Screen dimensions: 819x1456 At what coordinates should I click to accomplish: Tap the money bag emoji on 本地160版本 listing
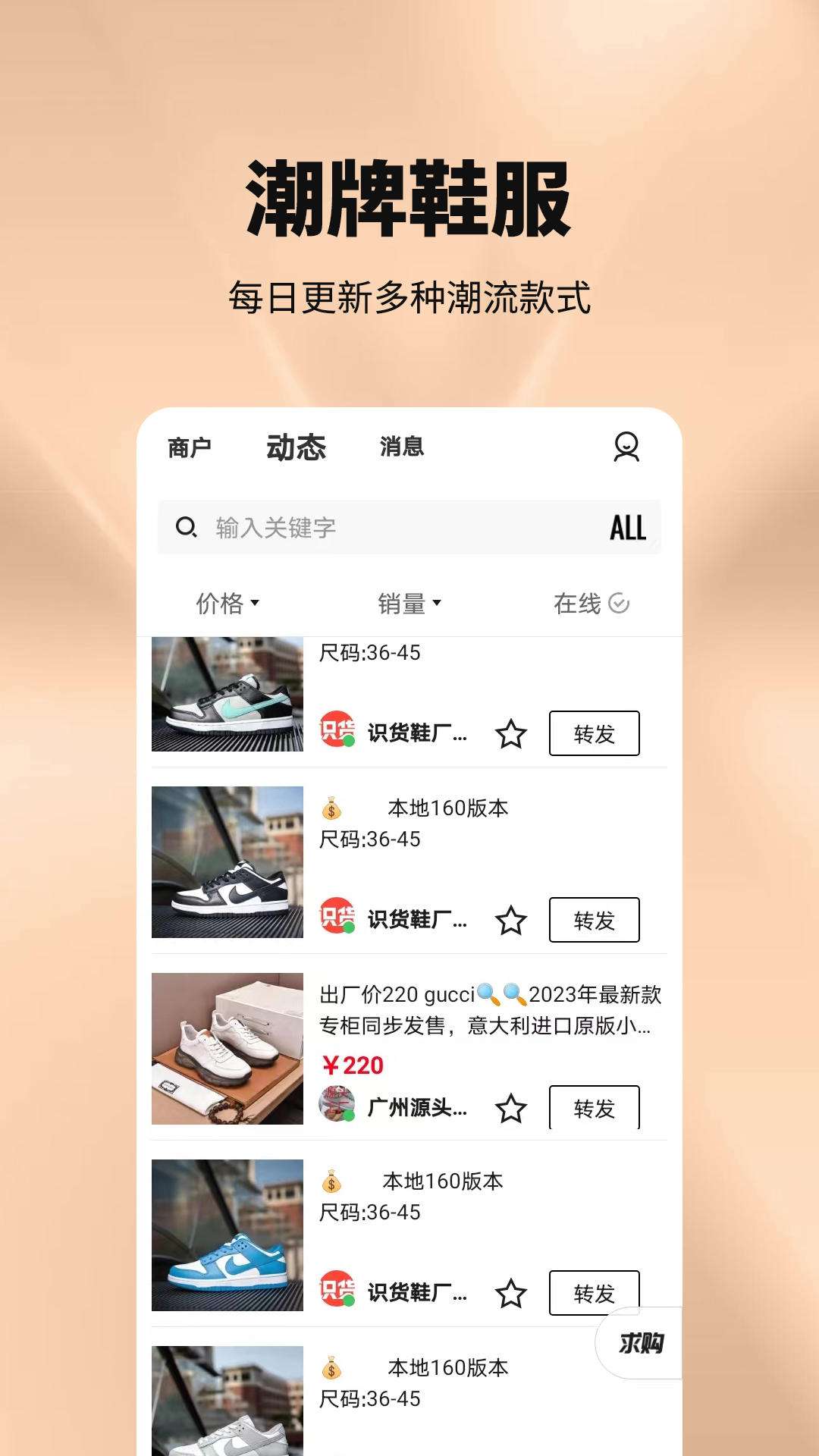pyautogui.click(x=331, y=808)
